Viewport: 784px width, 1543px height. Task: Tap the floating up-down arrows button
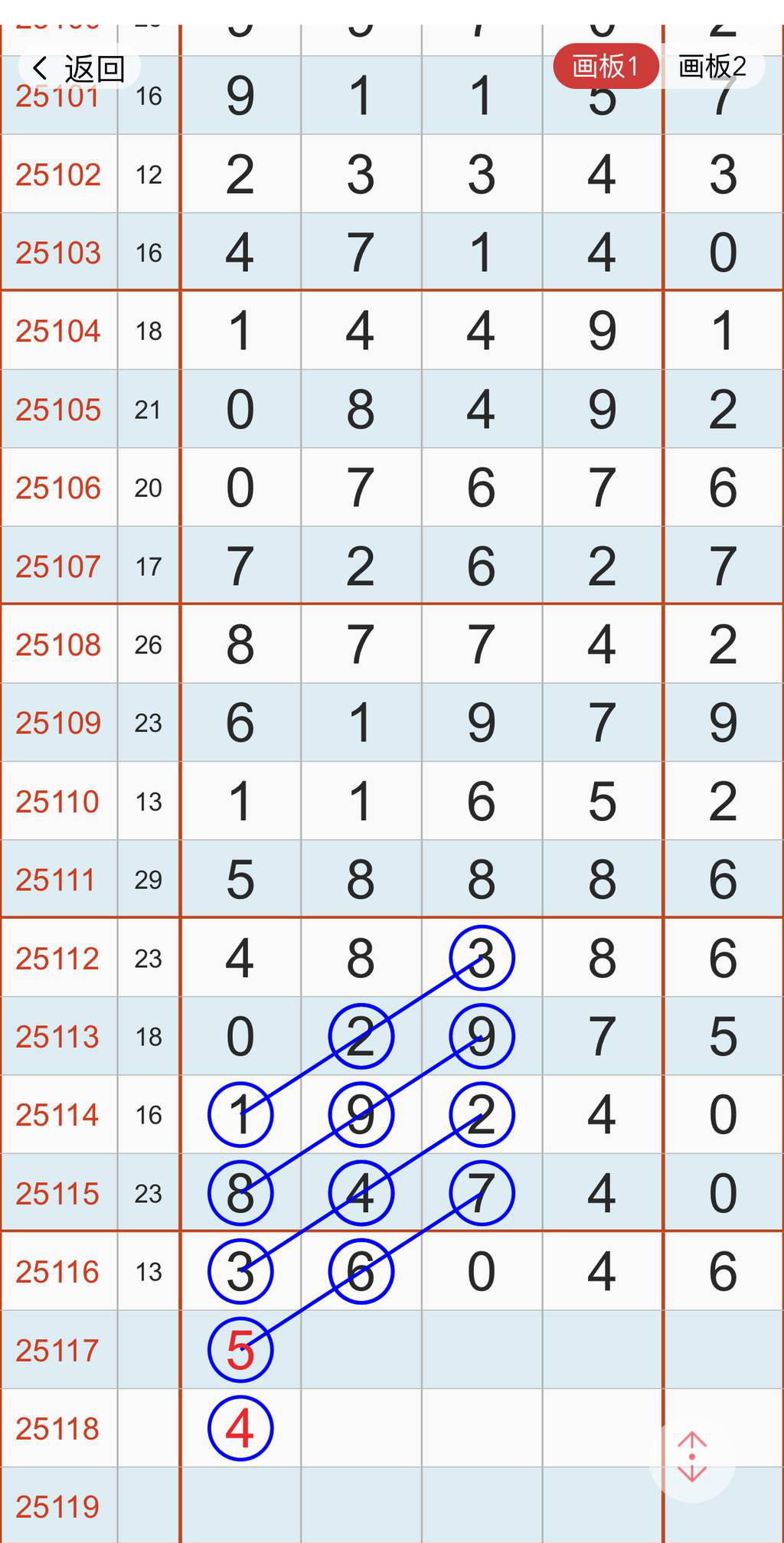692,1456
